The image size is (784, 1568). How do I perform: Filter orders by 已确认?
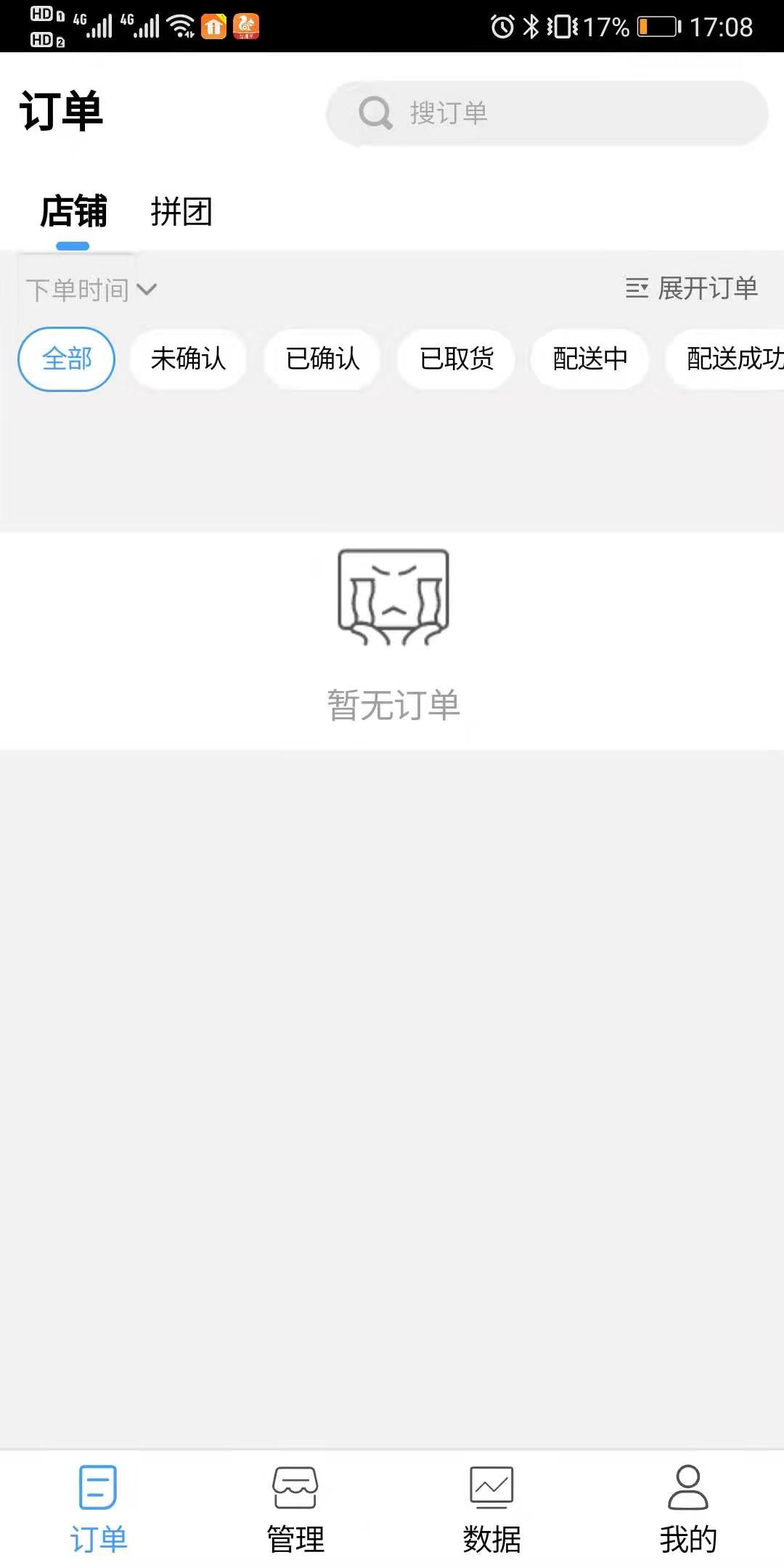(322, 359)
